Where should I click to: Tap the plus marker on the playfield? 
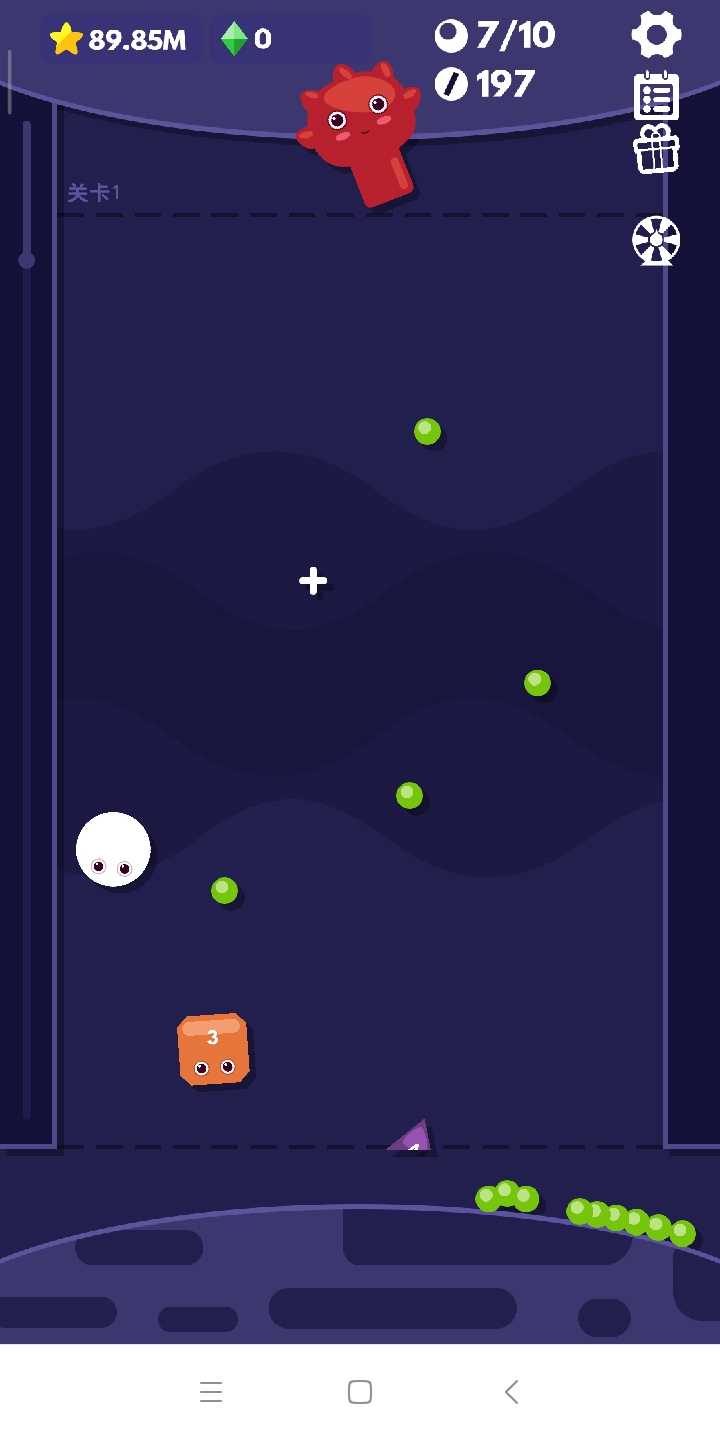(x=313, y=581)
